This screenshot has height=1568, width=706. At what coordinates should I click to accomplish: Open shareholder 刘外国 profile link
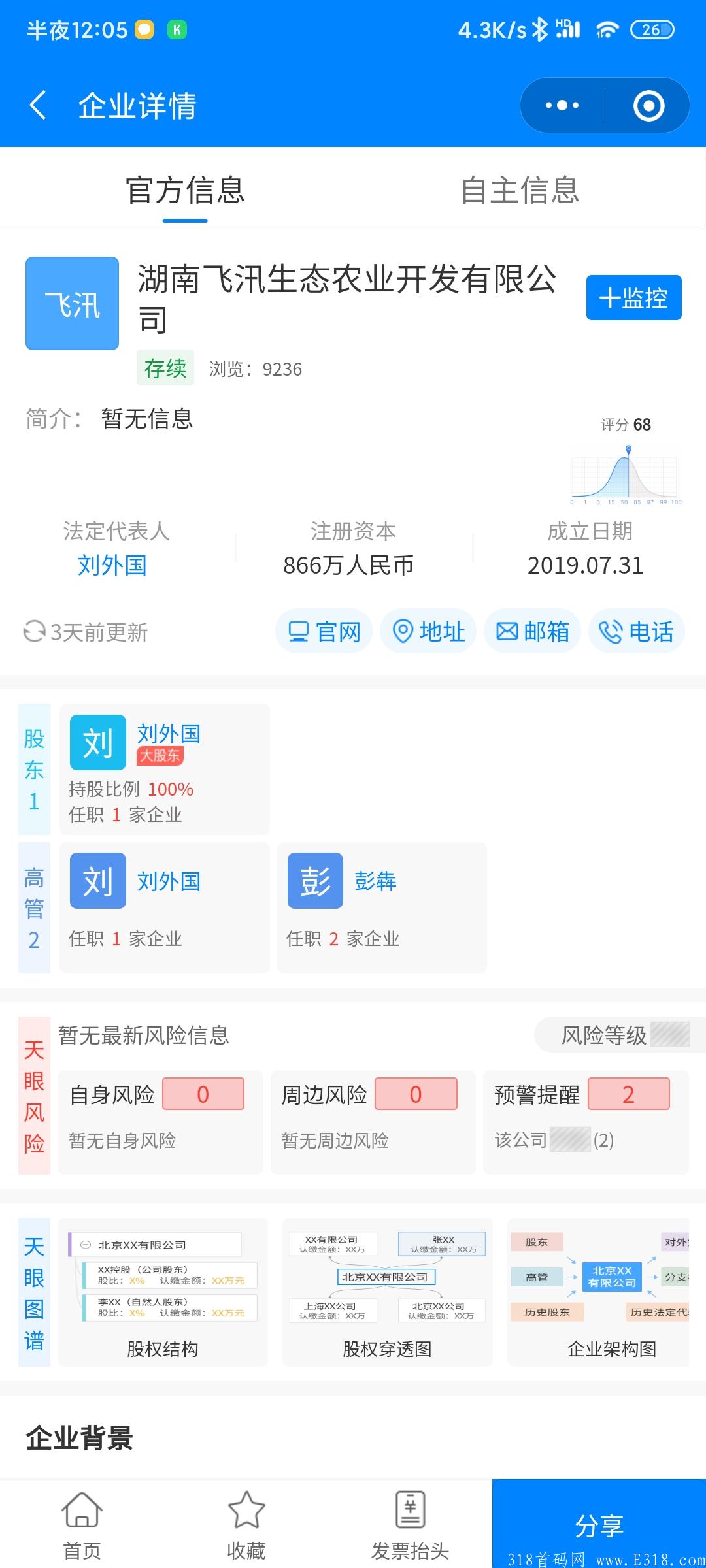(x=169, y=734)
